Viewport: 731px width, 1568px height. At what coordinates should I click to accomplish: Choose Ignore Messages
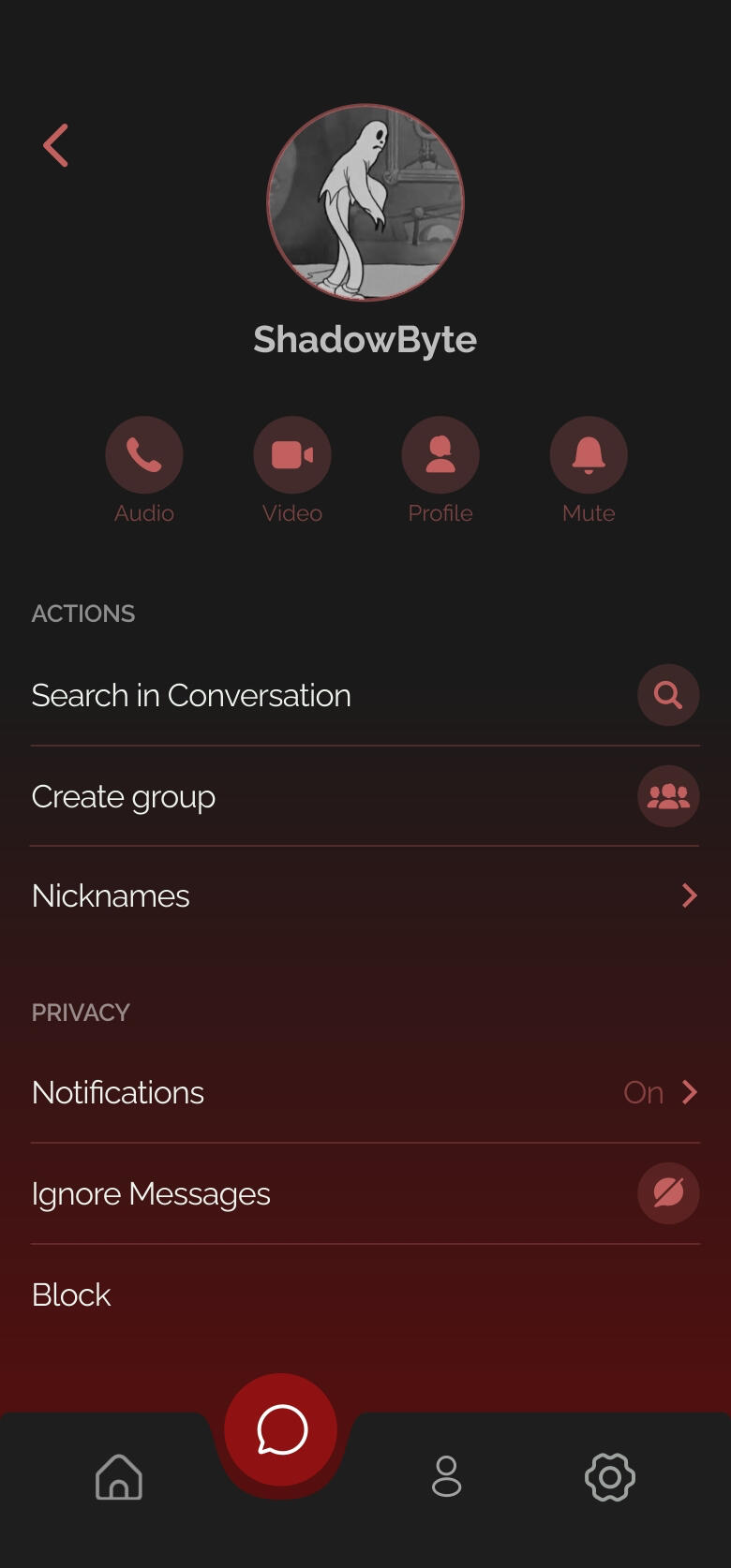point(365,1194)
